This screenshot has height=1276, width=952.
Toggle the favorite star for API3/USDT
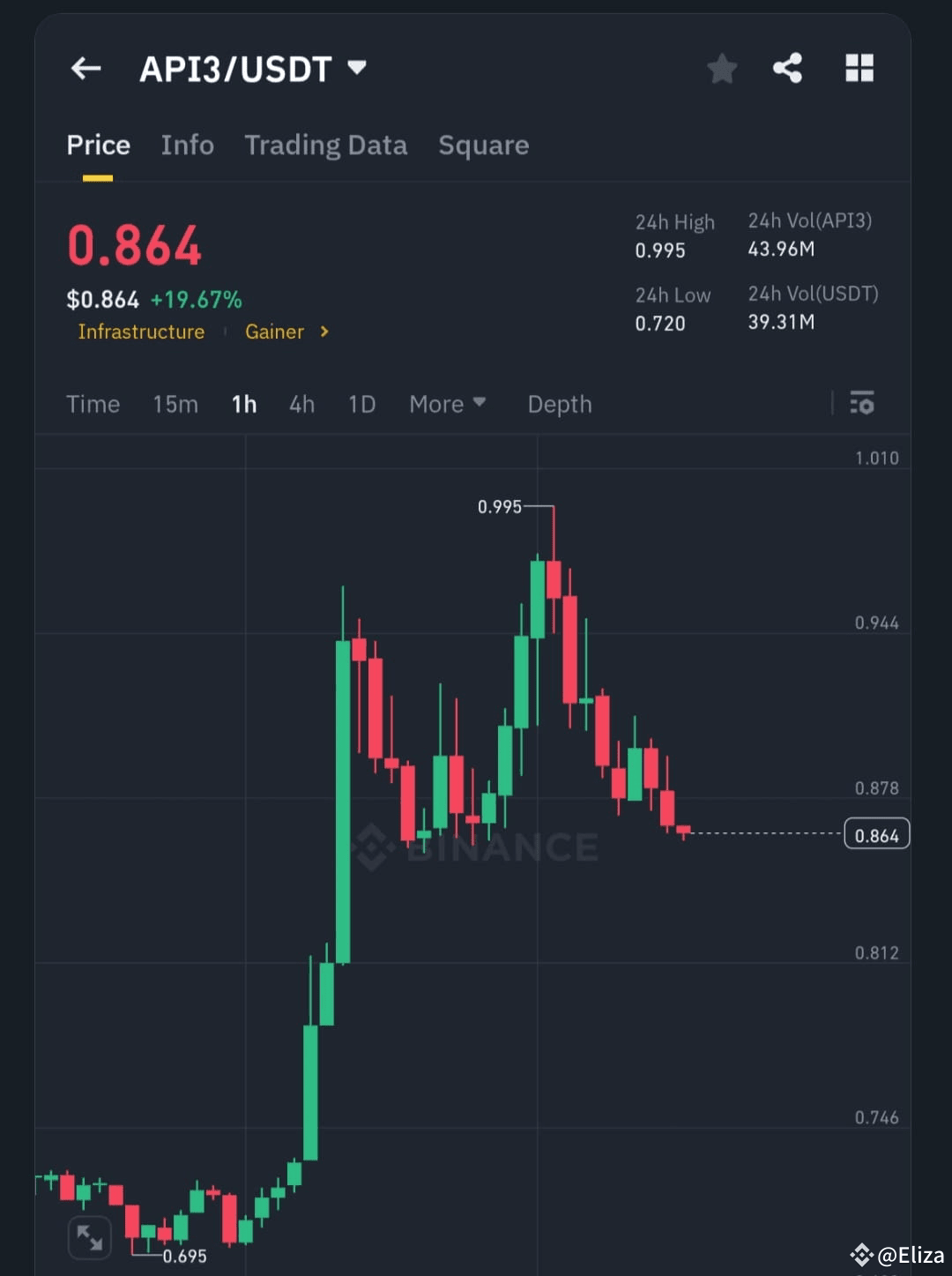tap(722, 68)
